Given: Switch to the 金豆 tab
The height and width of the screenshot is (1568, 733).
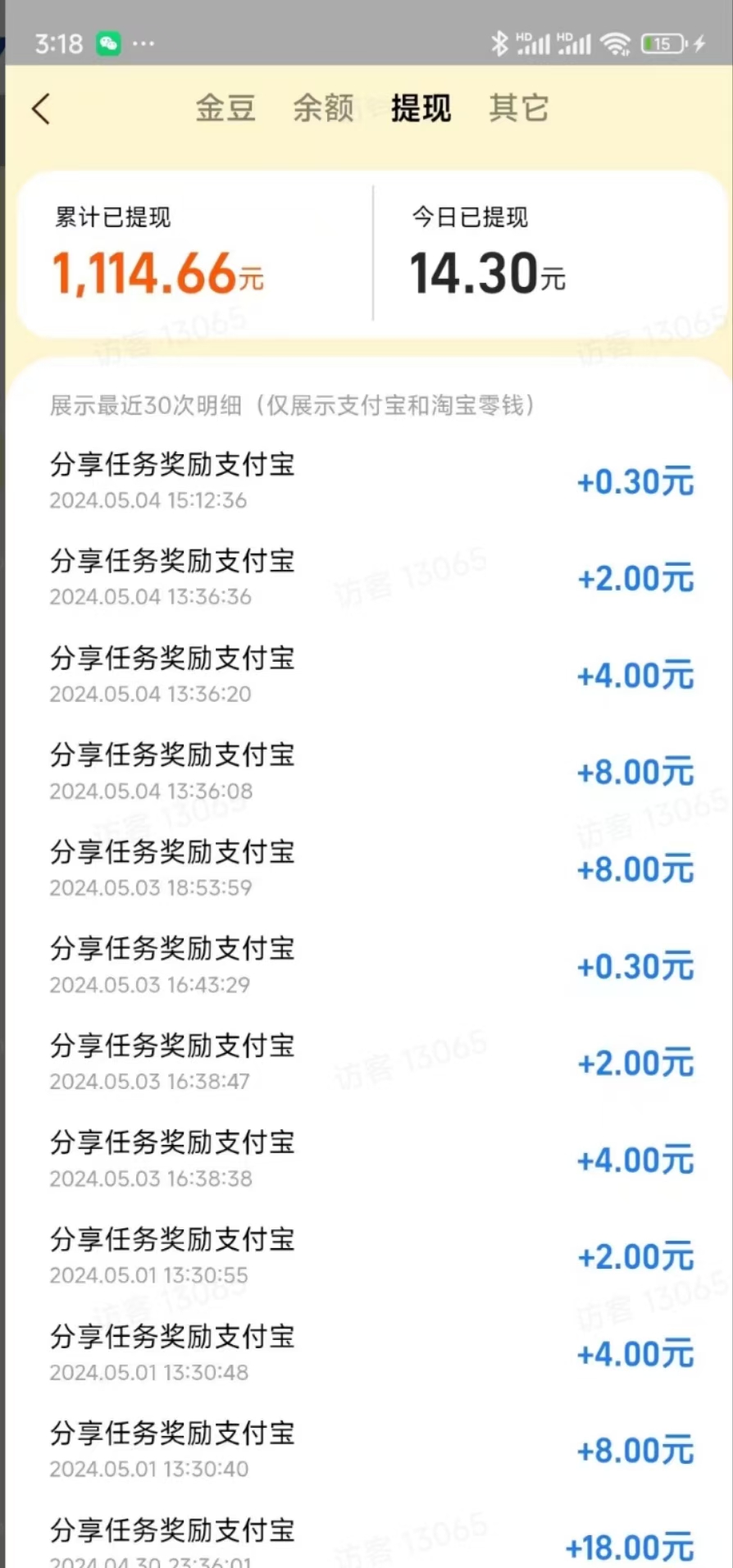Looking at the screenshot, I should click(x=225, y=108).
